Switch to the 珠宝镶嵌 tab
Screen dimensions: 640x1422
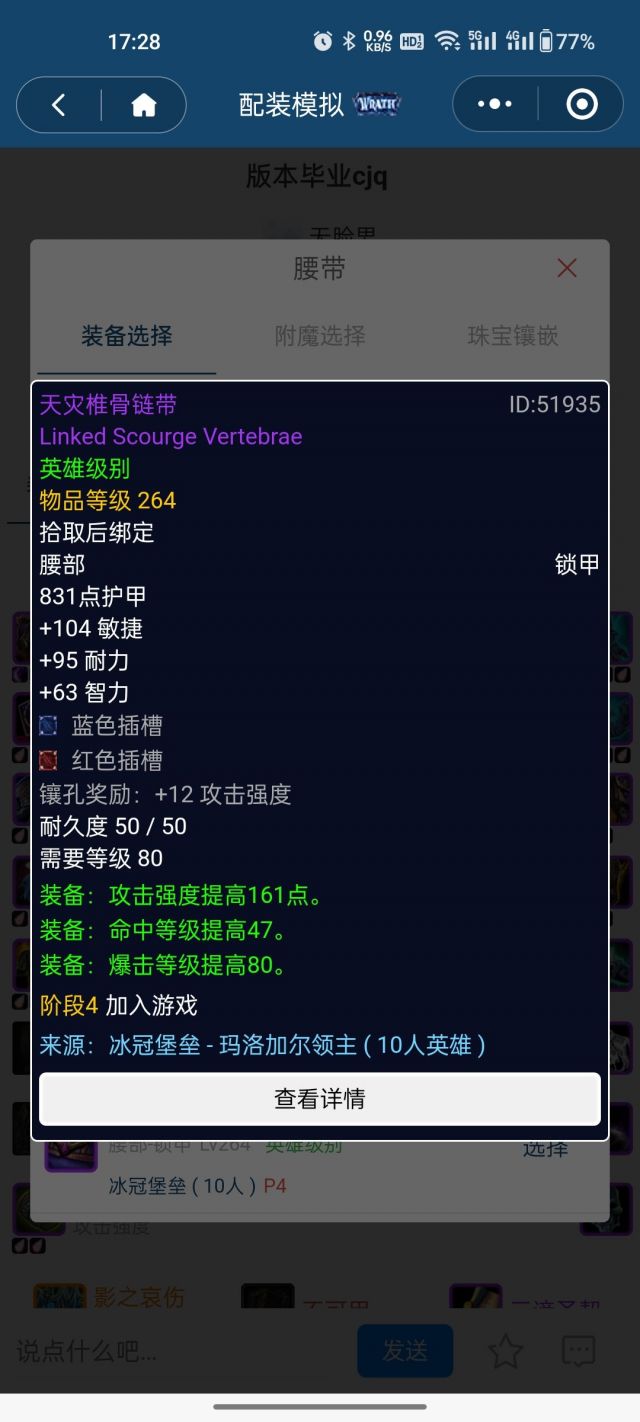[513, 336]
